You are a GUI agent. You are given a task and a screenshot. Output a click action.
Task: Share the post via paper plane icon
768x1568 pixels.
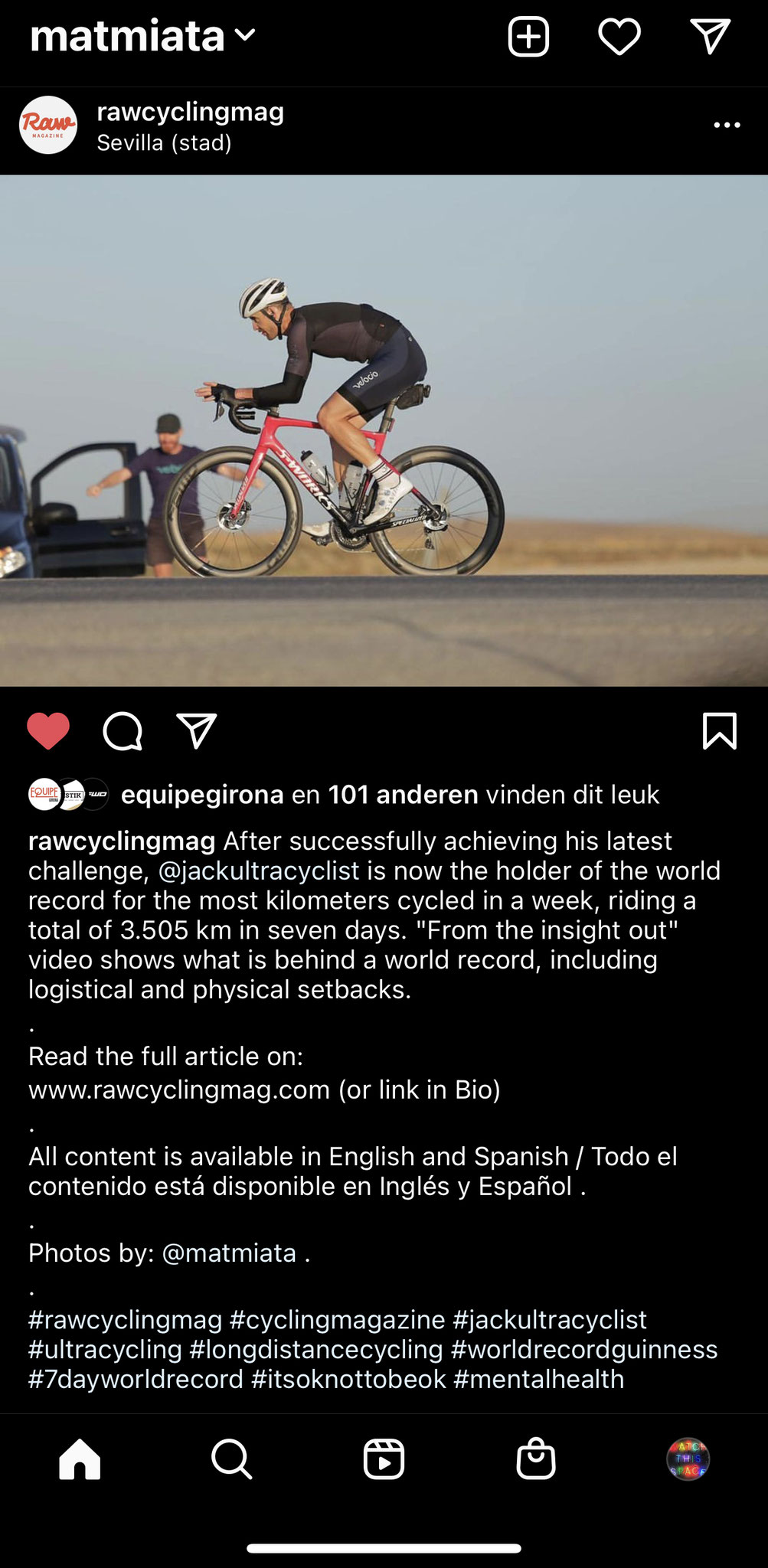click(197, 730)
